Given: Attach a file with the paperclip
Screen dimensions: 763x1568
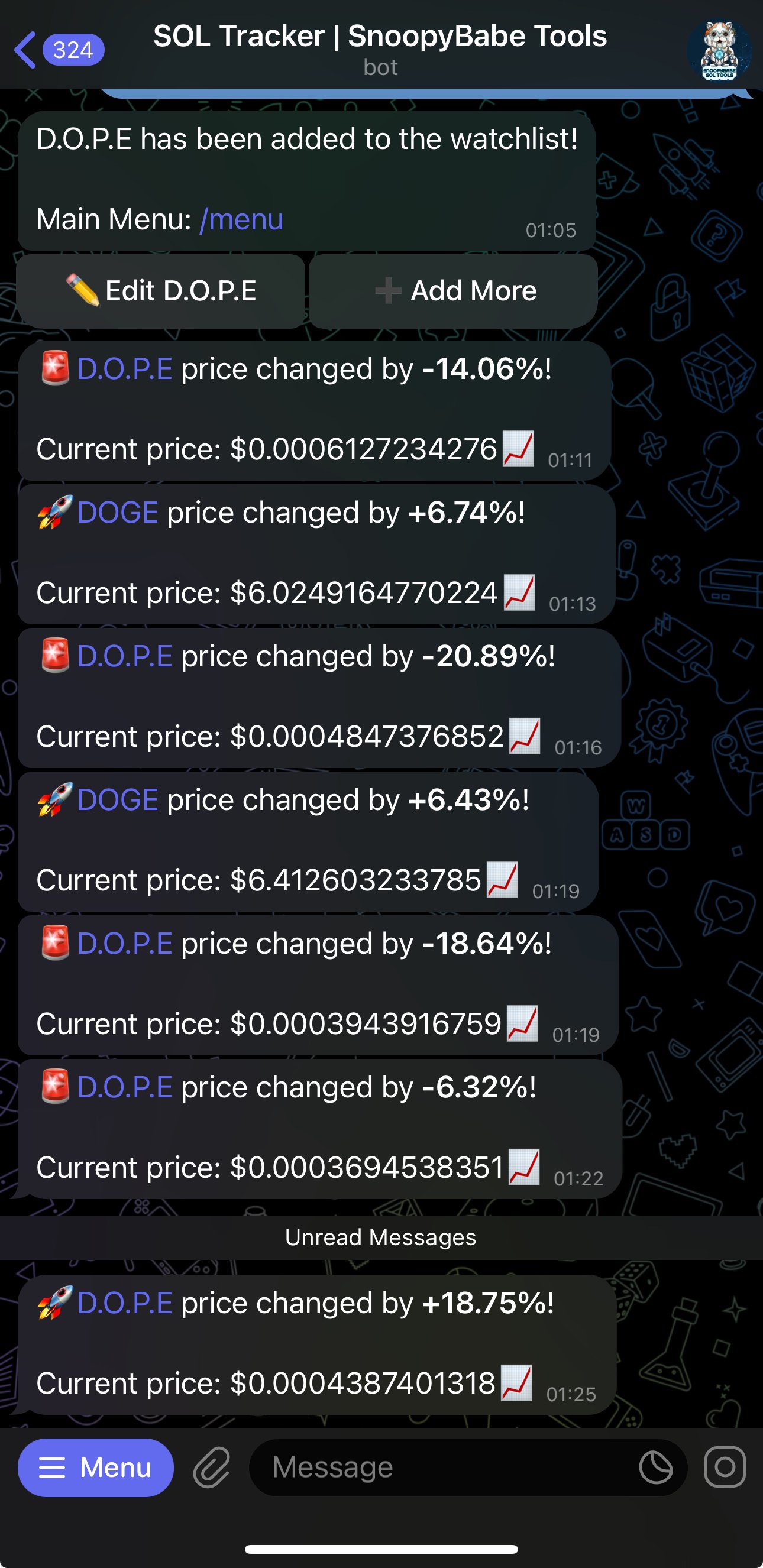Looking at the screenshot, I should 211,1467.
